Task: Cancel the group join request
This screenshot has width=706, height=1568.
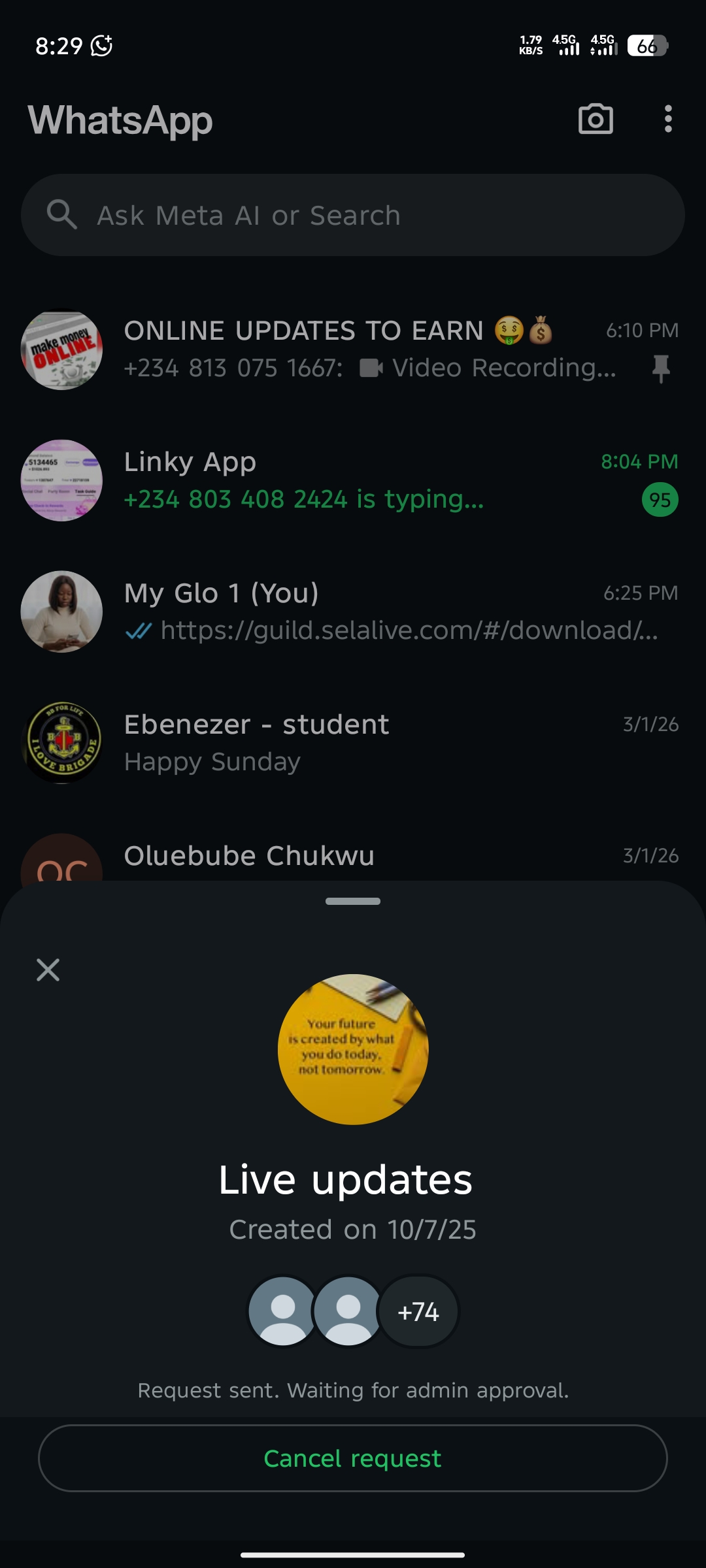Action: tap(353, 1458)
